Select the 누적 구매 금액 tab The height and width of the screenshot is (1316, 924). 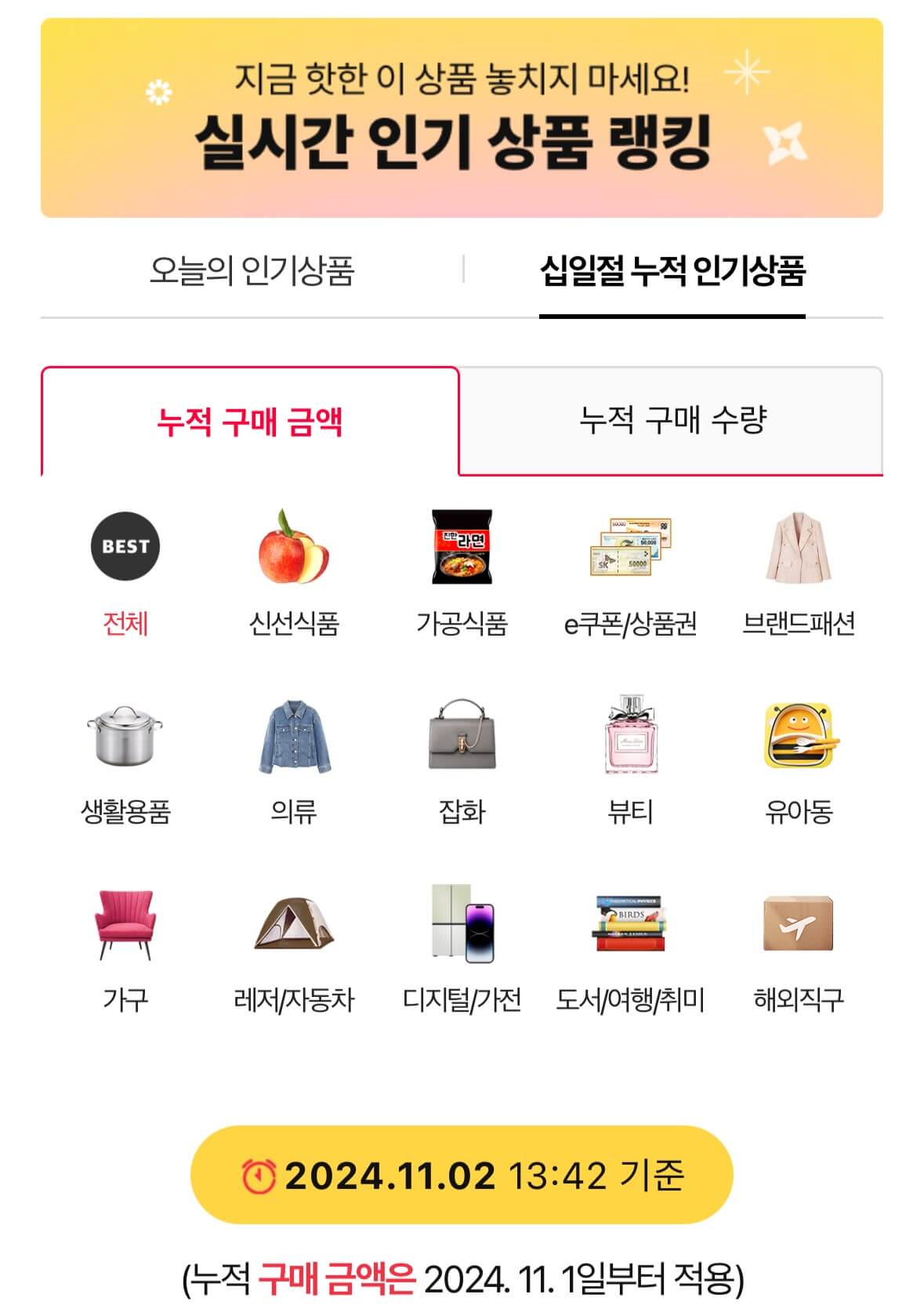(x=248, y=420)
